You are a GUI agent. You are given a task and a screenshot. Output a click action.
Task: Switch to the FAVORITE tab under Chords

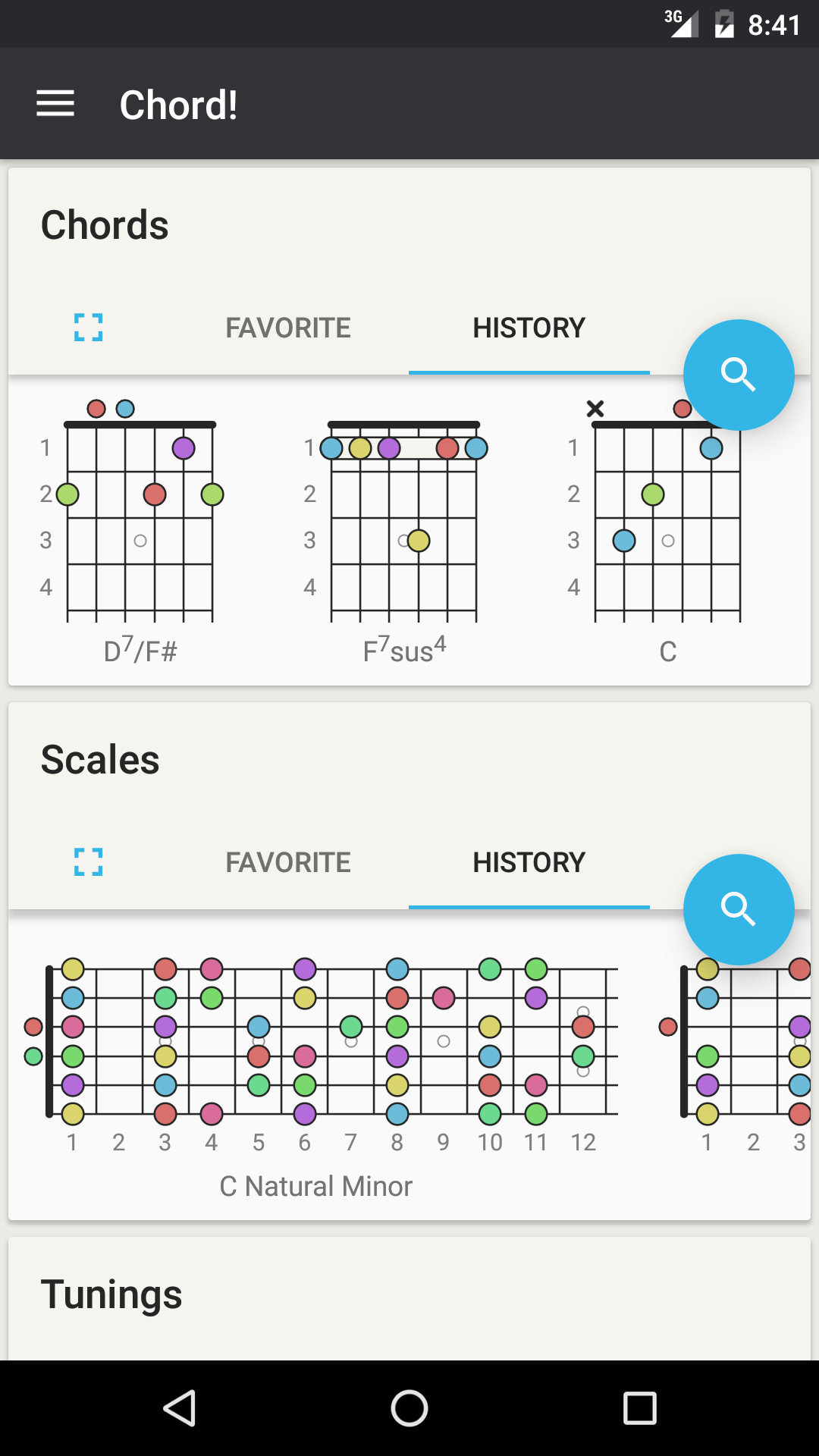click(287, 328)
